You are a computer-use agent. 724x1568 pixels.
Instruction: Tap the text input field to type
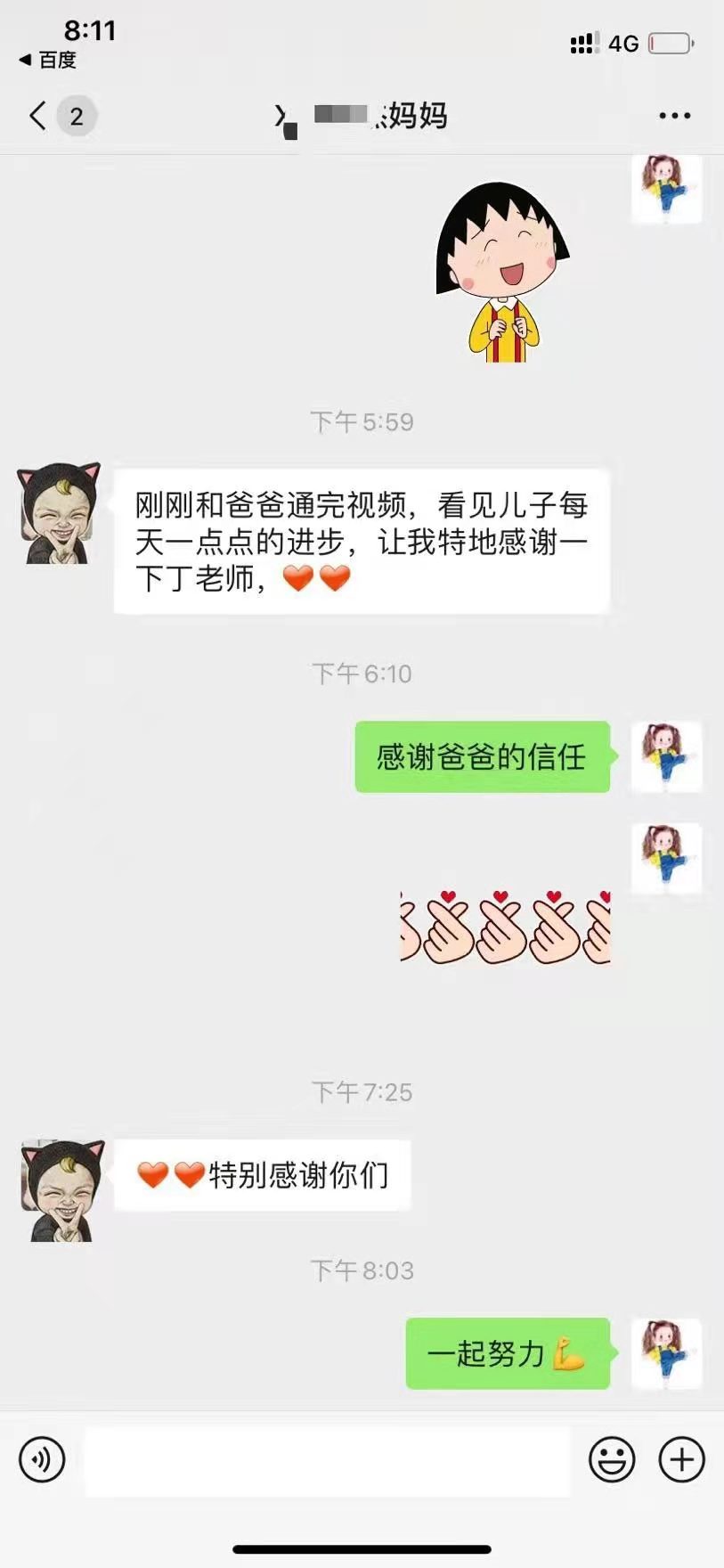point(329,1459)
